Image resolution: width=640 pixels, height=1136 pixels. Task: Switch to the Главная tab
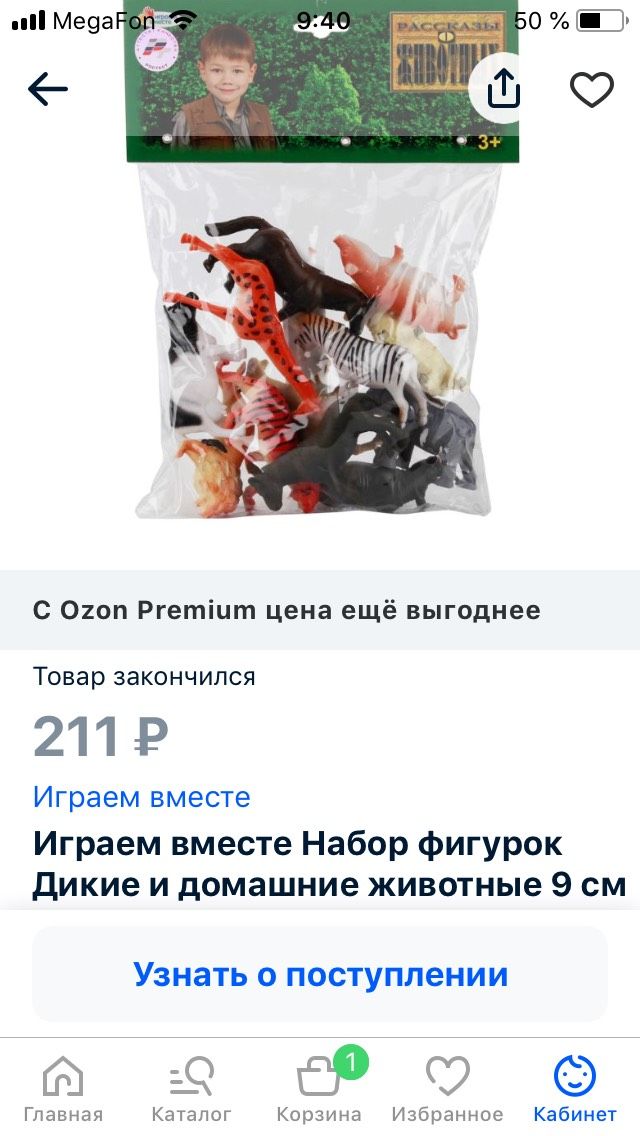click(63, 1090)
